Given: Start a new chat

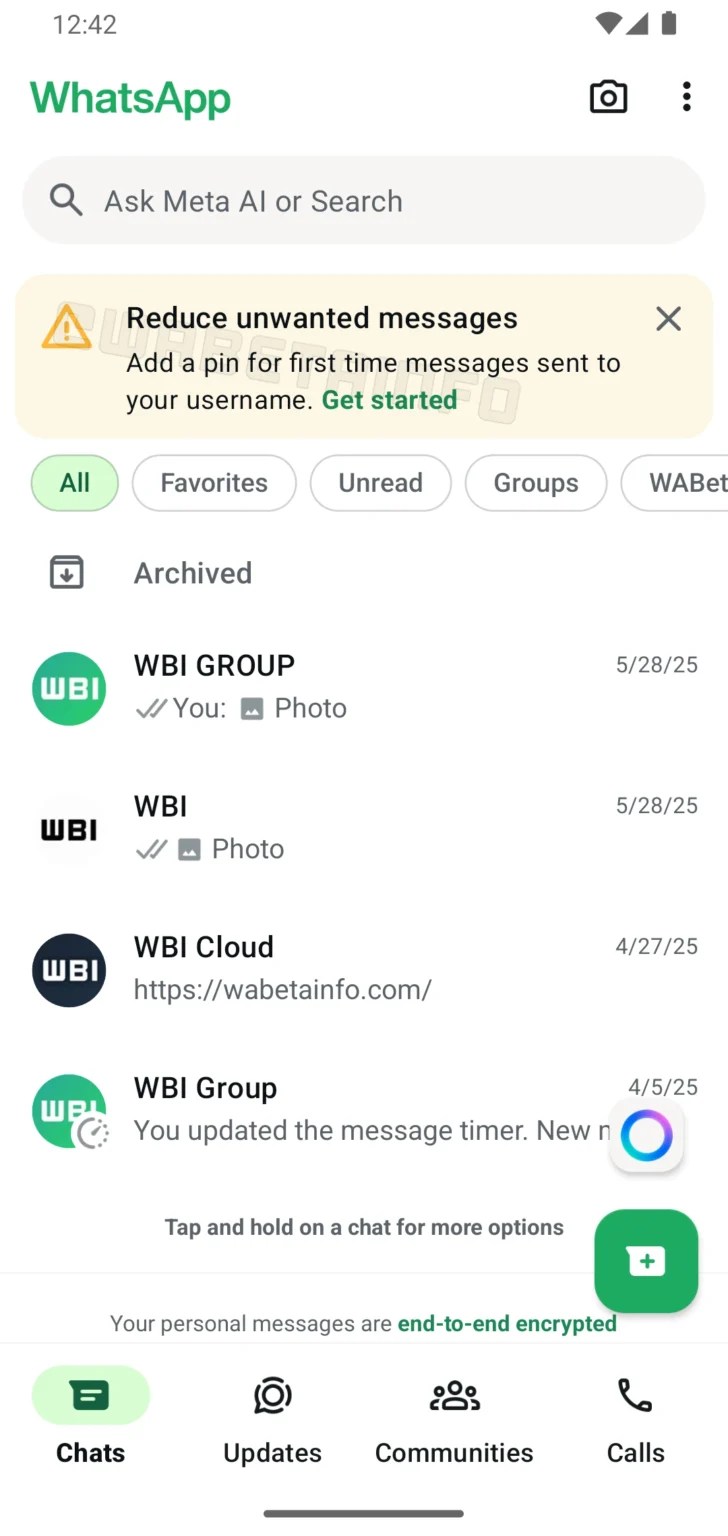Looking at the screenshot, I should pyautogui.click(x=646, y=1261).
